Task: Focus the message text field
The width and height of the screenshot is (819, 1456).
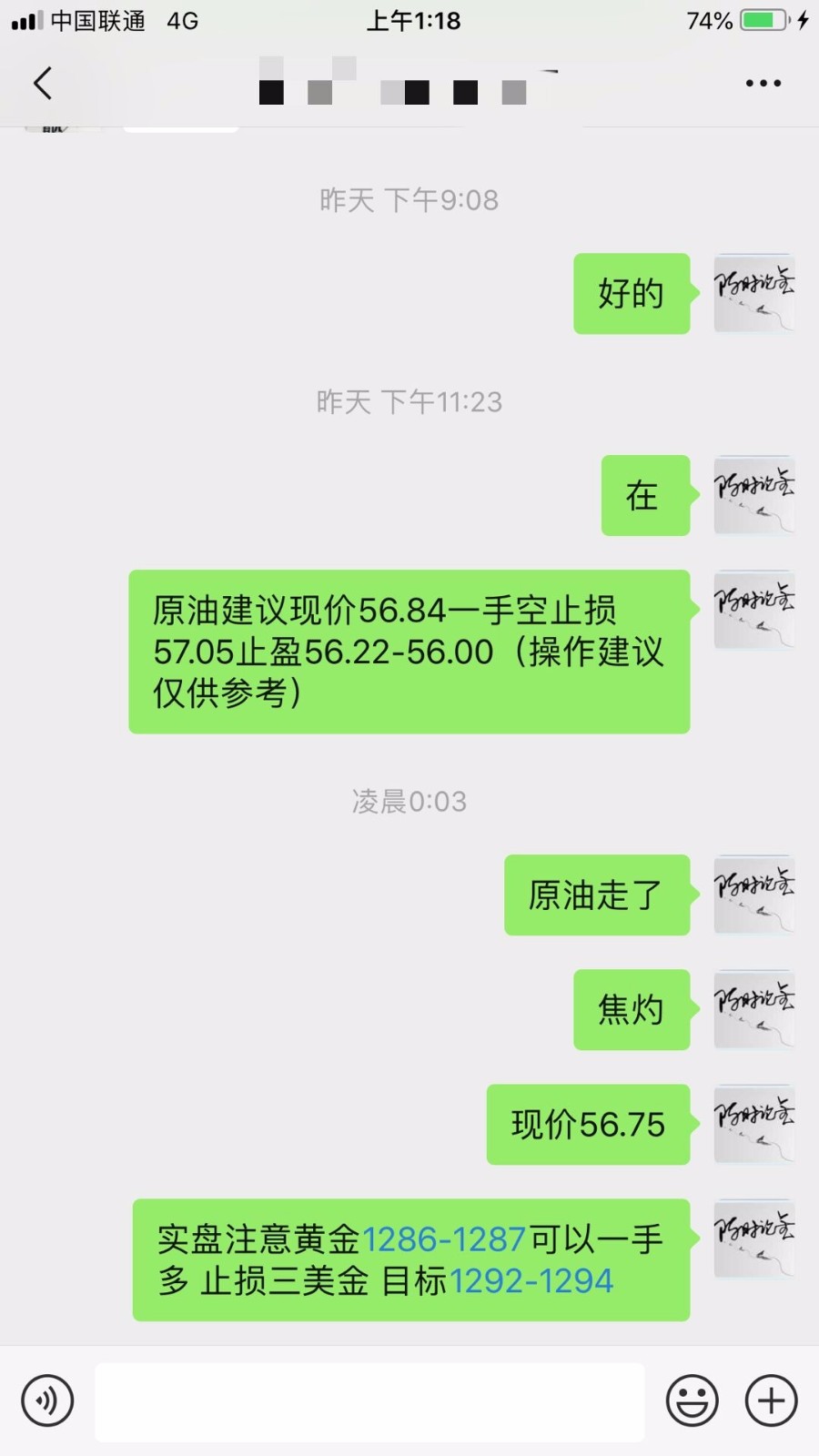Action: [x=369, y=1401]
